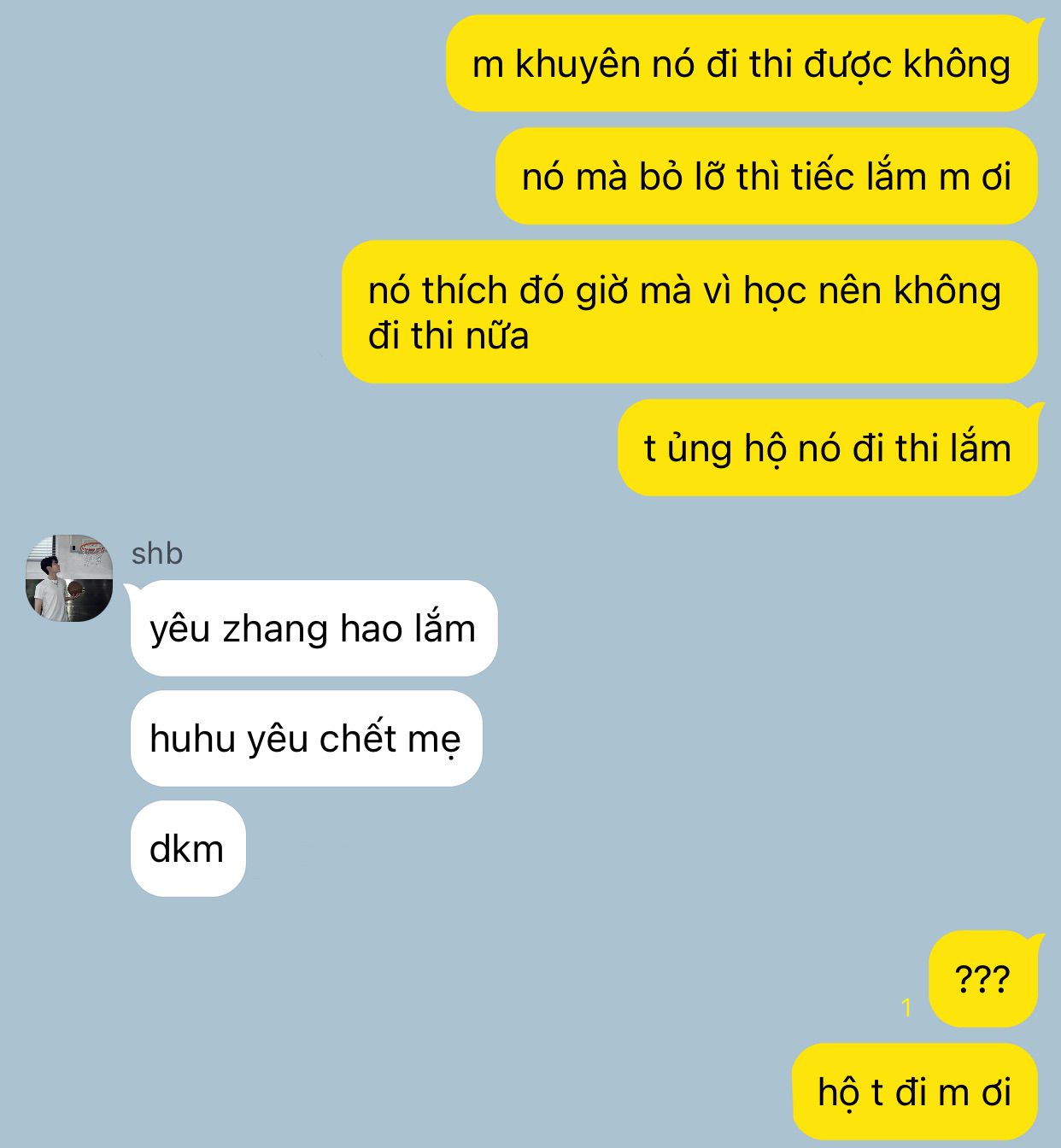
Task: Open shb's profile picture
Action: point(69,578)
